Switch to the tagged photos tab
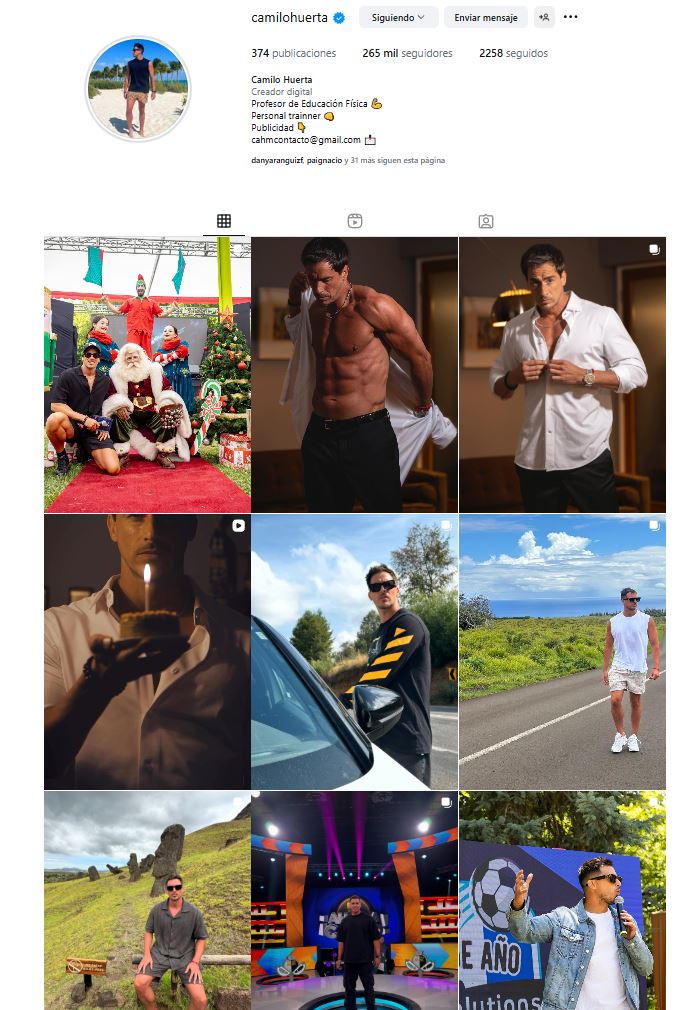 click(485, 221)
